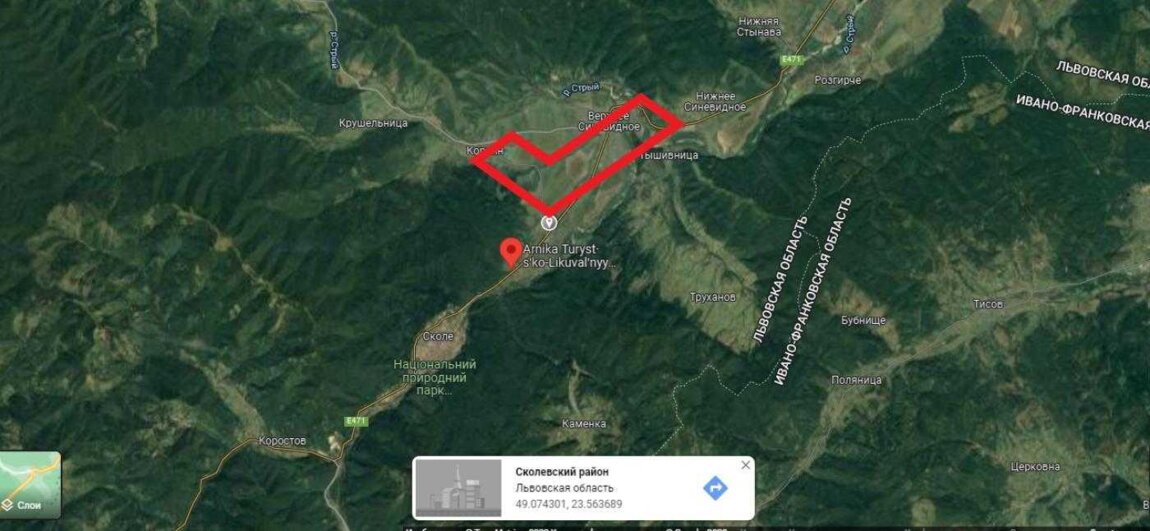Screen dimensions: 1150x531
Task: Open the layers switcher (Слои)
Action: click(30, 485)
